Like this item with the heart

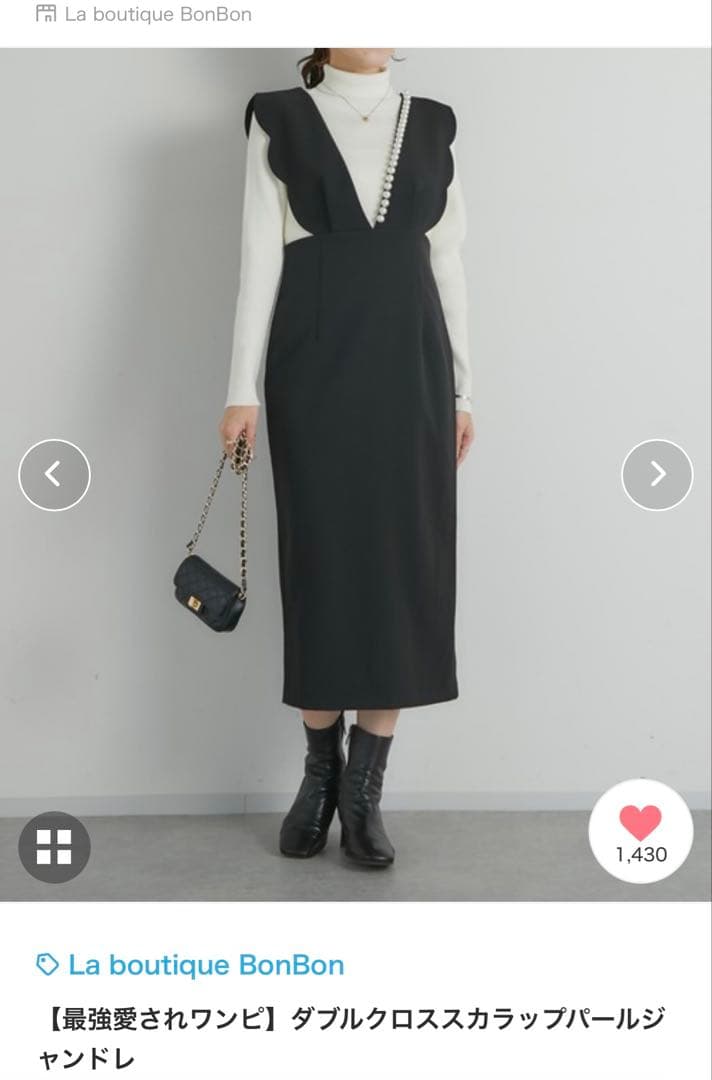click(x=640, y=824)
